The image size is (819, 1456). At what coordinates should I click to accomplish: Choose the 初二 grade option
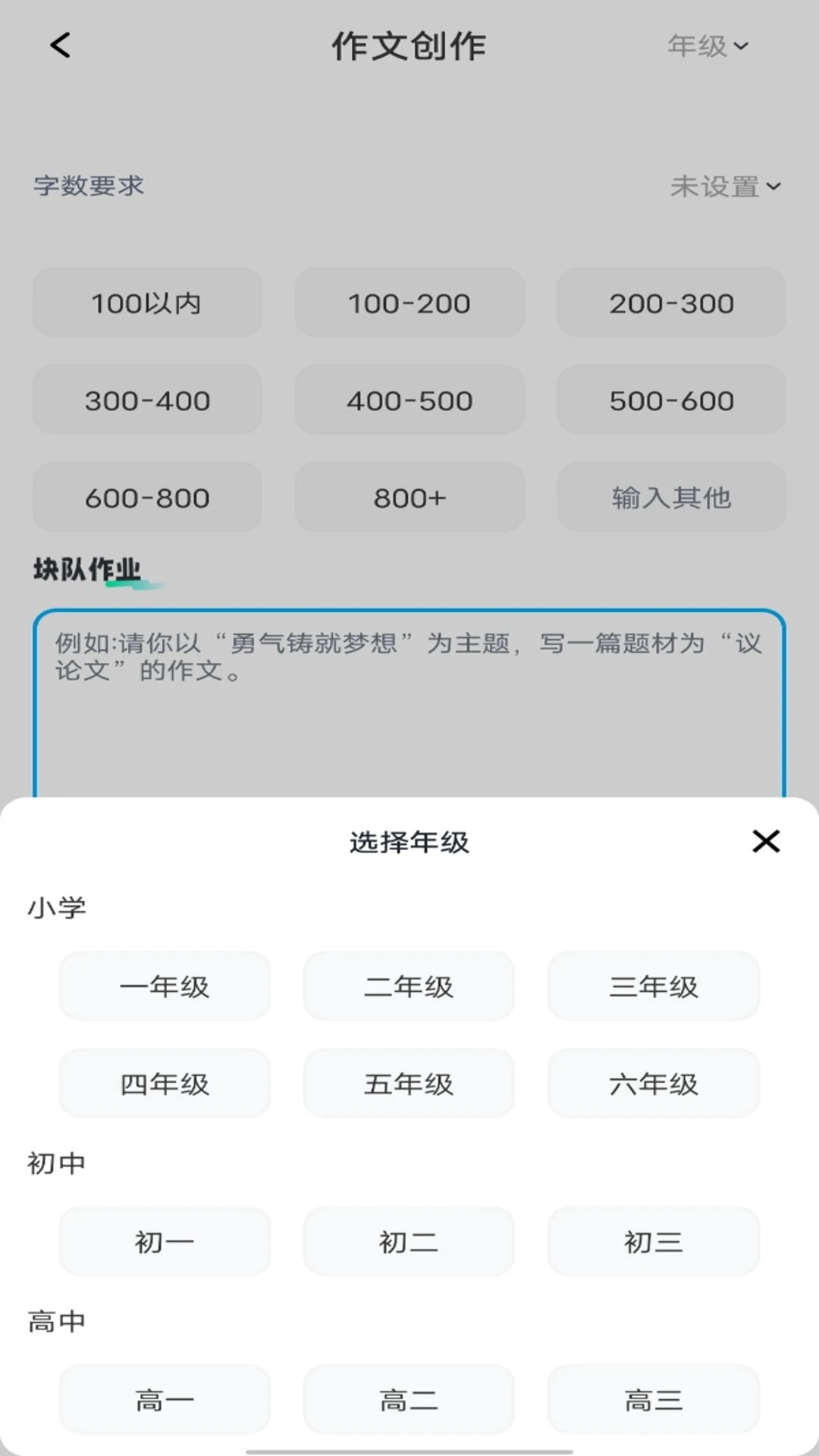pos(409,1241)
